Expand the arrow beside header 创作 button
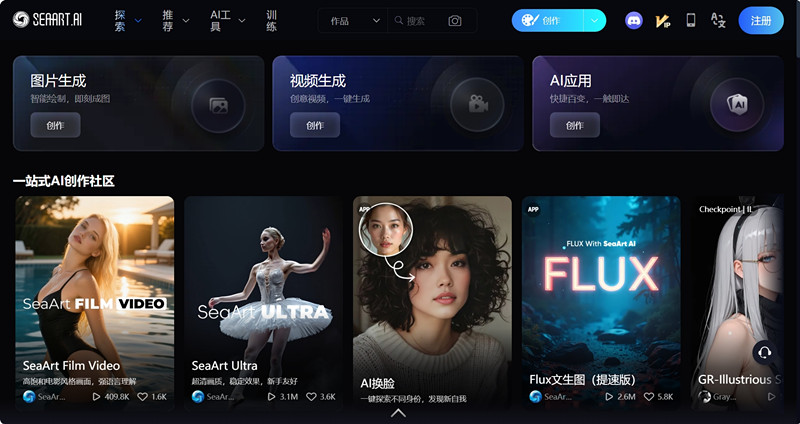800x424 pixels. [x=595, y=20]
